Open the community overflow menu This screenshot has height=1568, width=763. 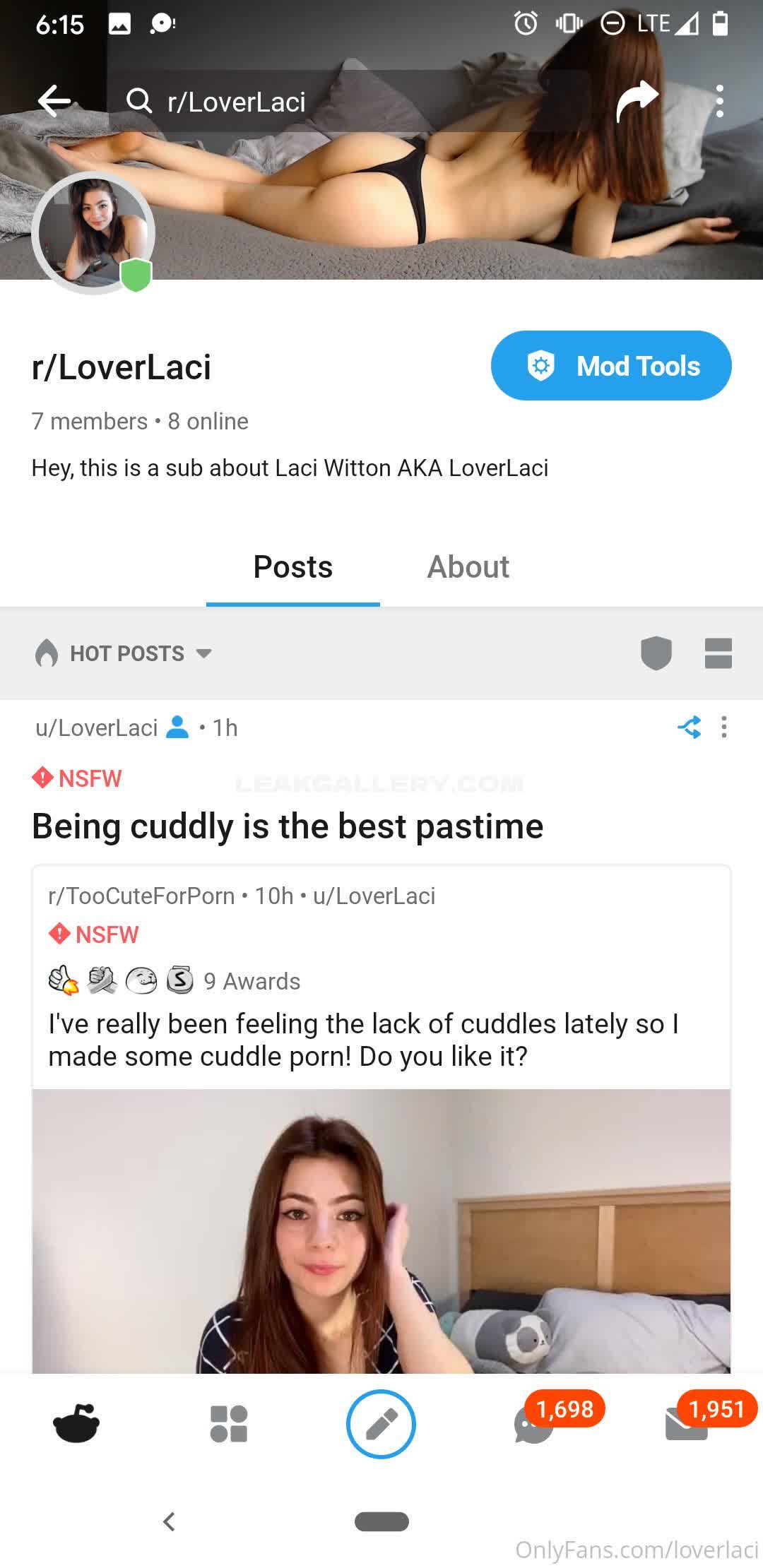click(719, 101)
